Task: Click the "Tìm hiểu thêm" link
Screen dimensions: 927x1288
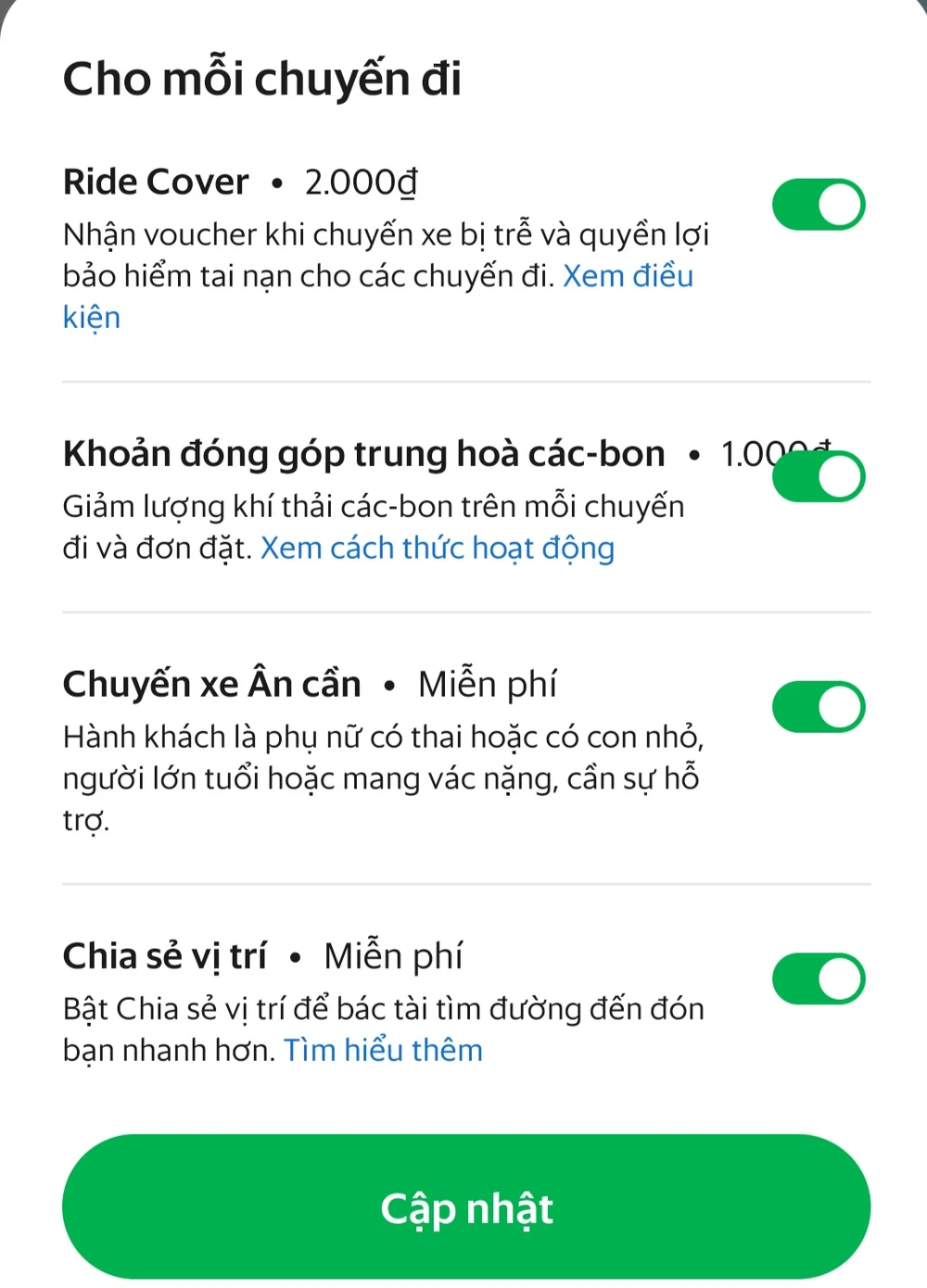Action: click(383, 1050)
